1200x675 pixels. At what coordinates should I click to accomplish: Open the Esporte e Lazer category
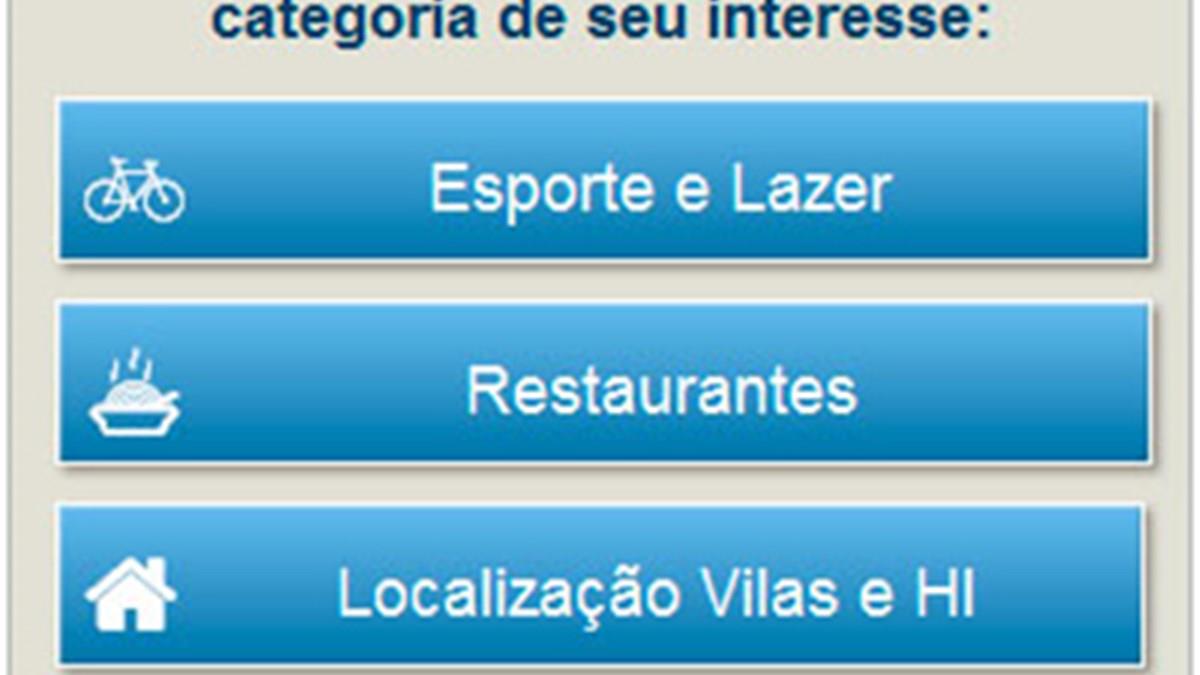pyautogui.click(x=604, y=181)
